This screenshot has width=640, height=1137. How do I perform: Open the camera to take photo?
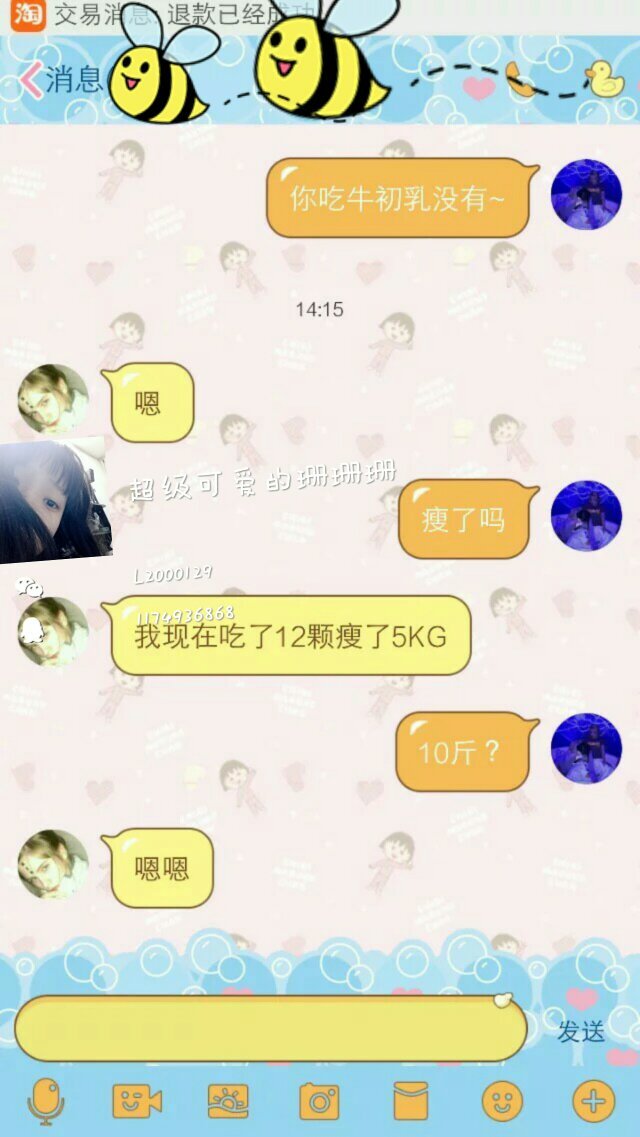[x=320, y=1101]
